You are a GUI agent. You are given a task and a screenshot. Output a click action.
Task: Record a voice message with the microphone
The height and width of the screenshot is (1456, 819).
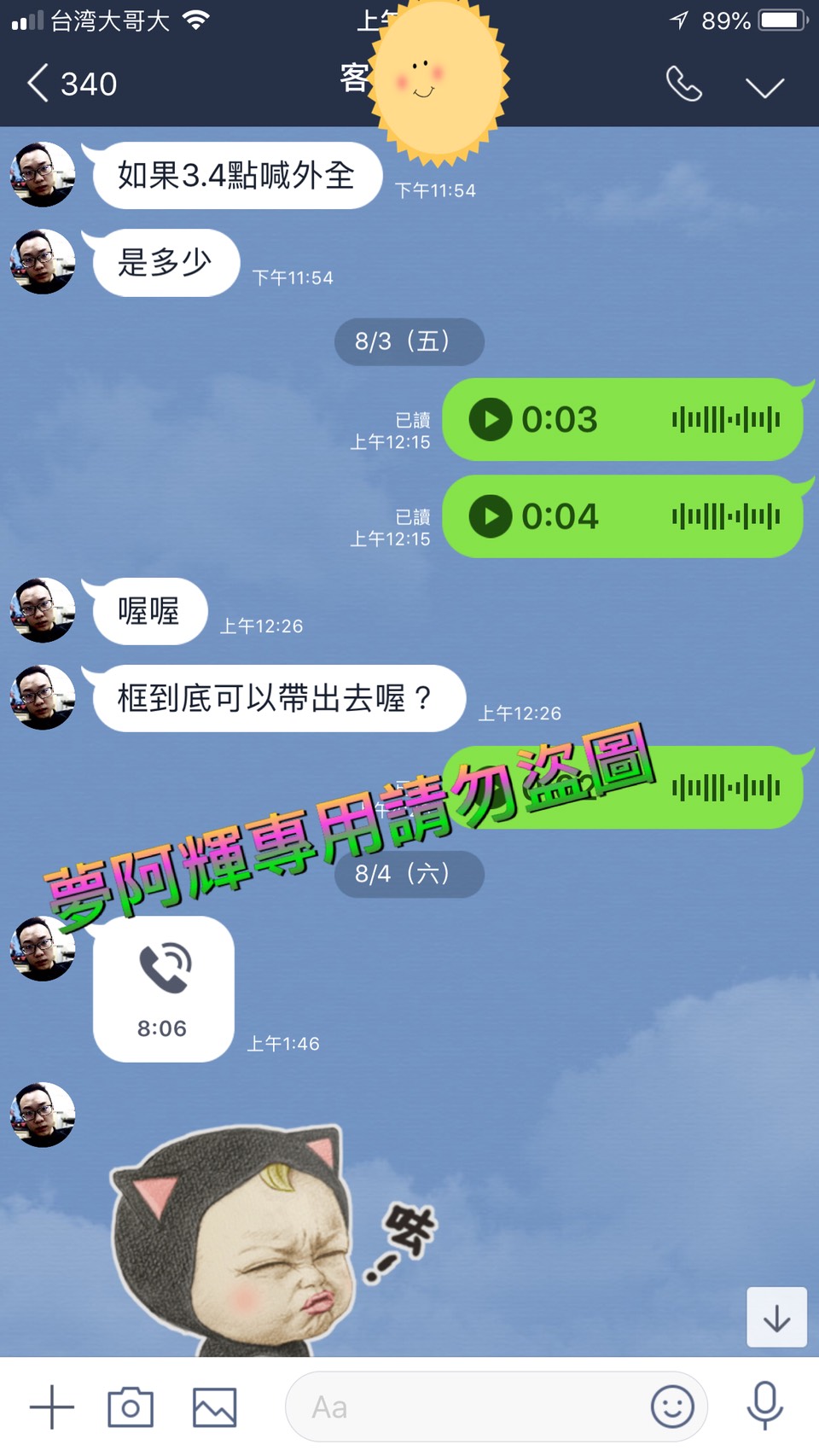pyautogui.click(x=764, y=1406)
